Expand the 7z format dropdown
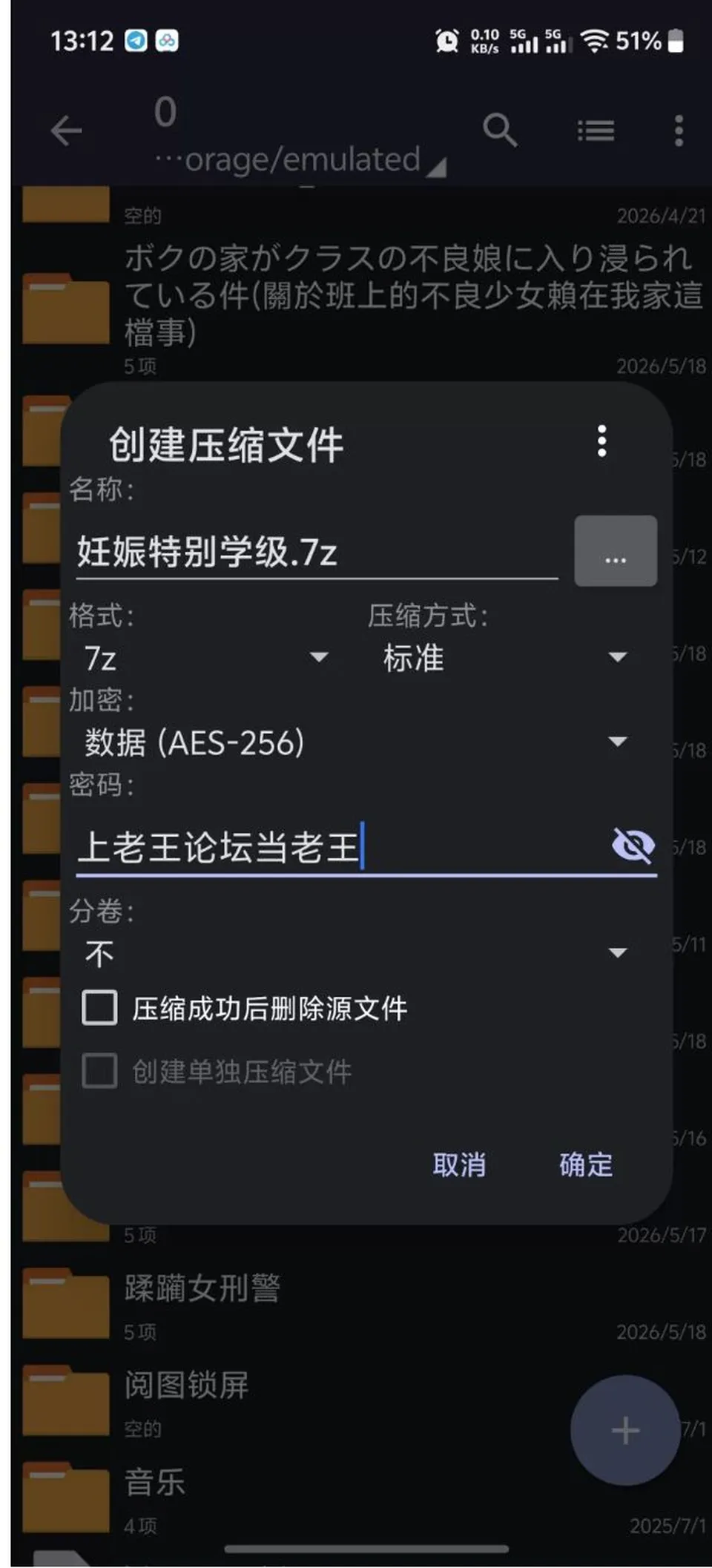Viewport: 712px width, 1568px height. [207, 657]
